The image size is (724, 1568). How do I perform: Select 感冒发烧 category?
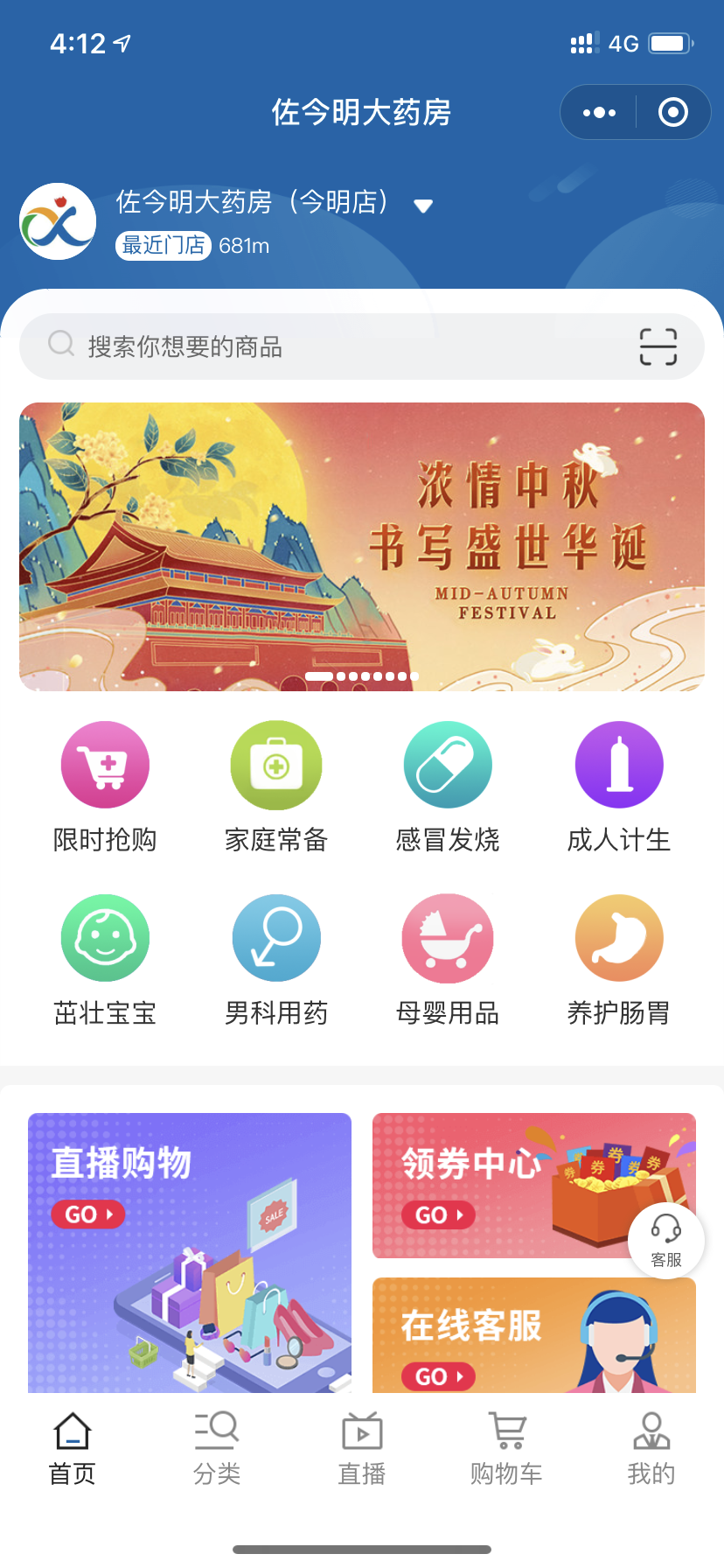click(x=448, y=785)
